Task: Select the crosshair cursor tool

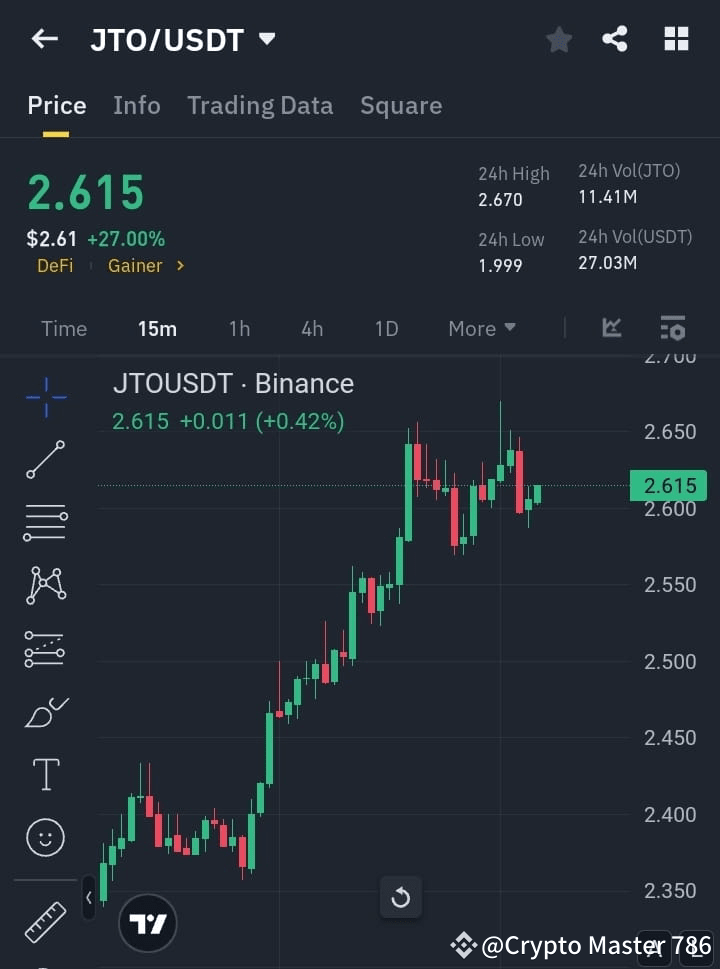Action: 45,397
